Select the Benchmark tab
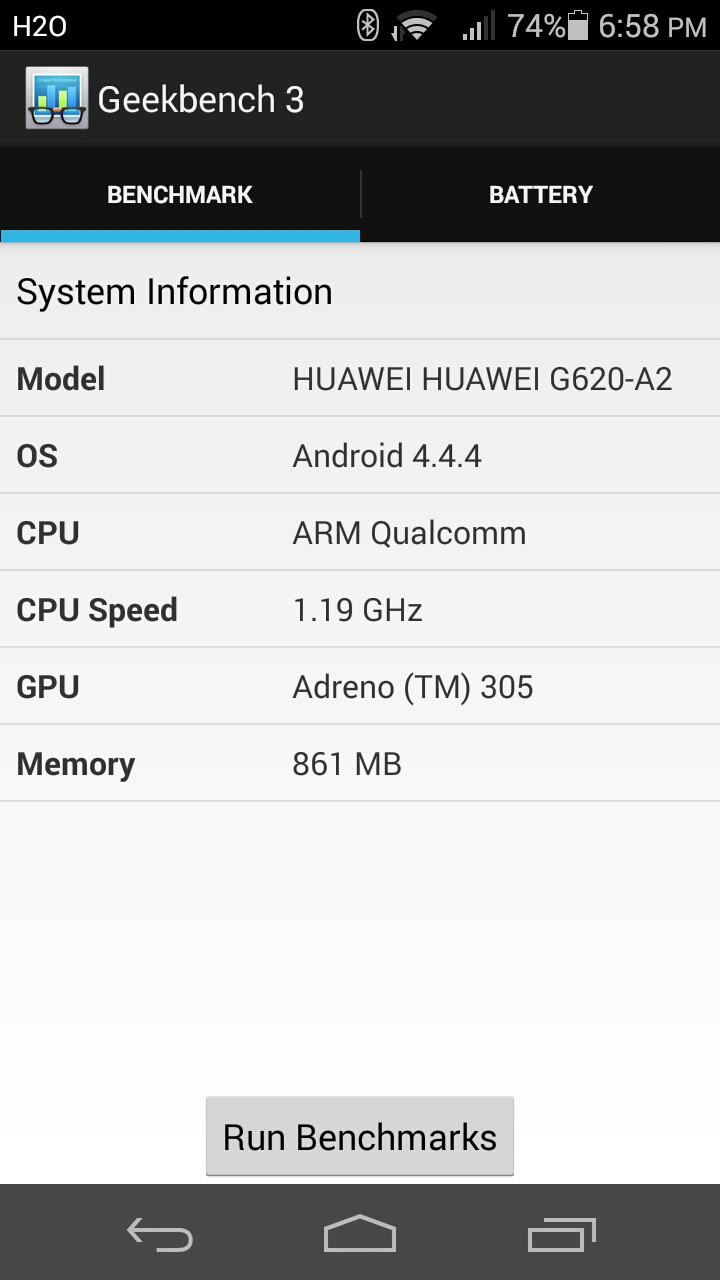Viewport: 720px width, 1280px height. click(x=180, y=194)
